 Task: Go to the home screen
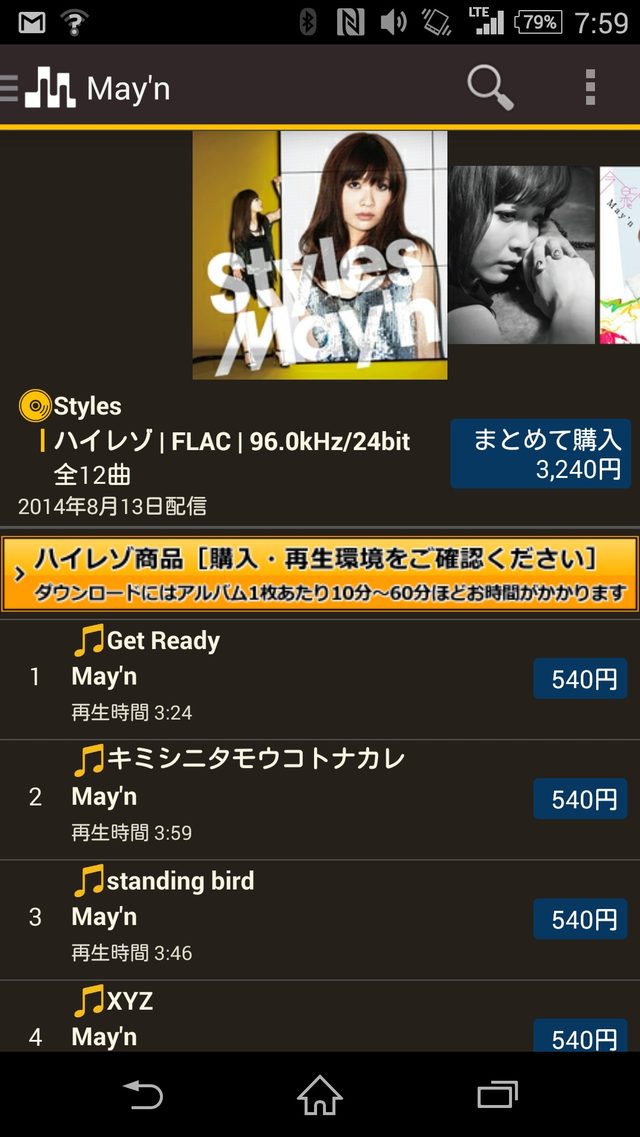[320, 1095]
